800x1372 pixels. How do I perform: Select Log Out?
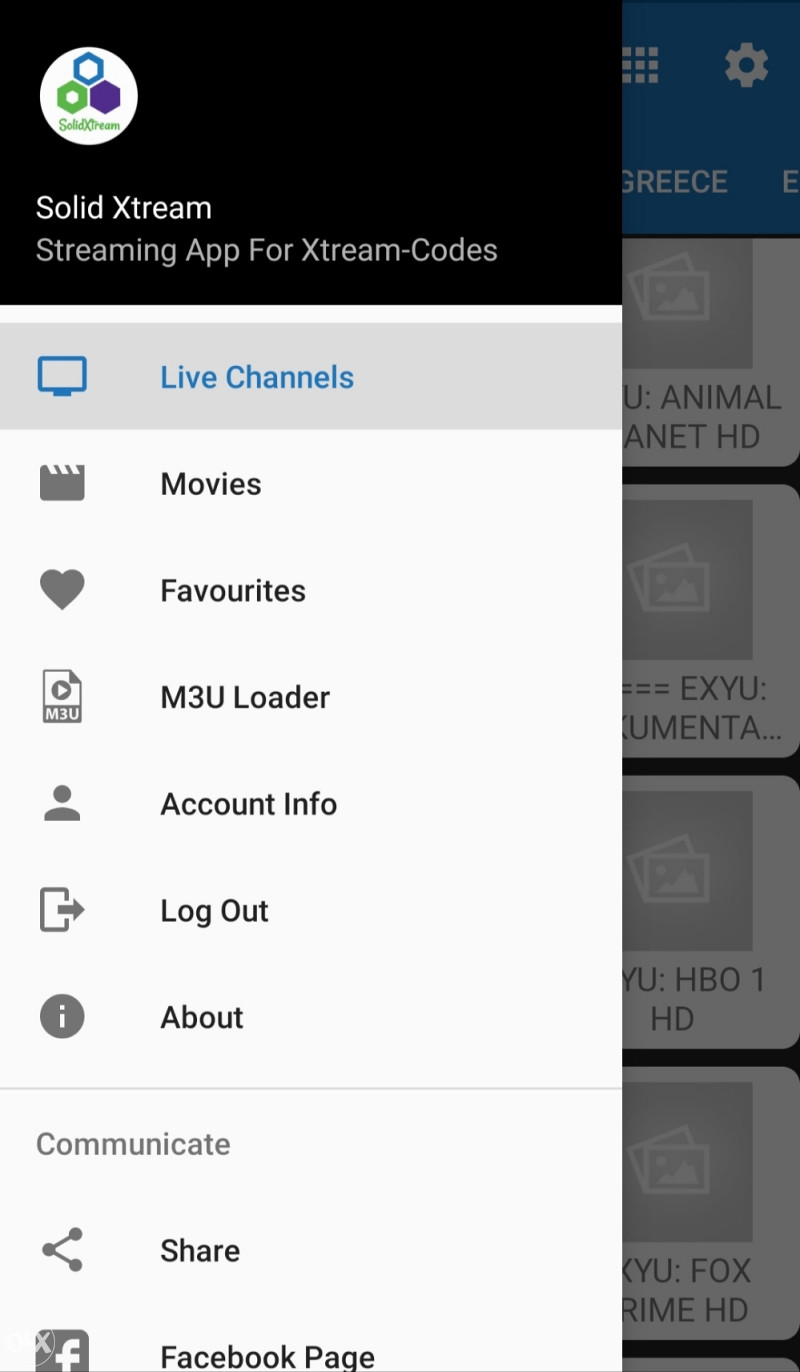(x=311, y=911)
